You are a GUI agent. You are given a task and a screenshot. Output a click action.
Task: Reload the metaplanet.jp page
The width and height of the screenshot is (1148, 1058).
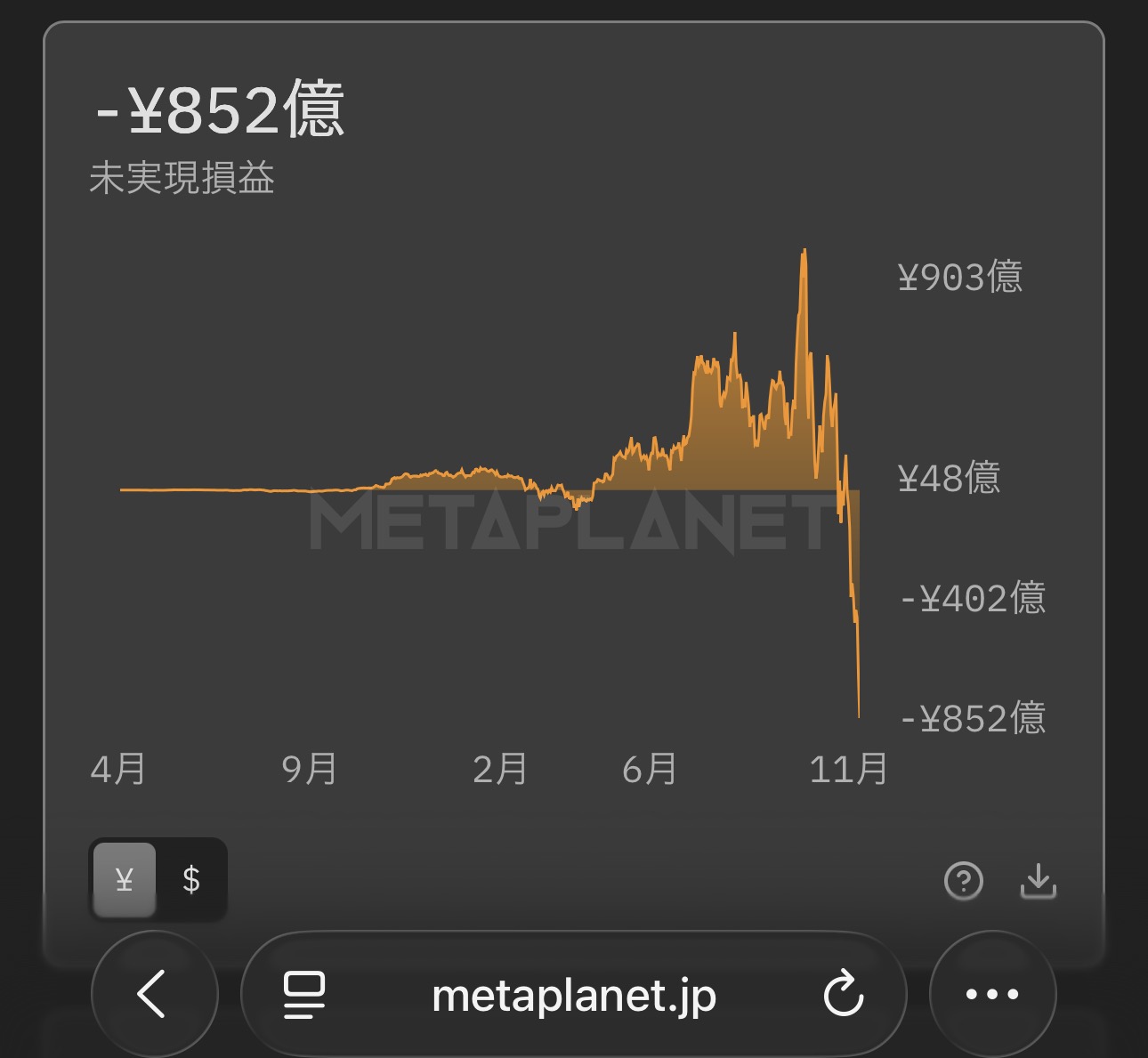tap(844, 995)
